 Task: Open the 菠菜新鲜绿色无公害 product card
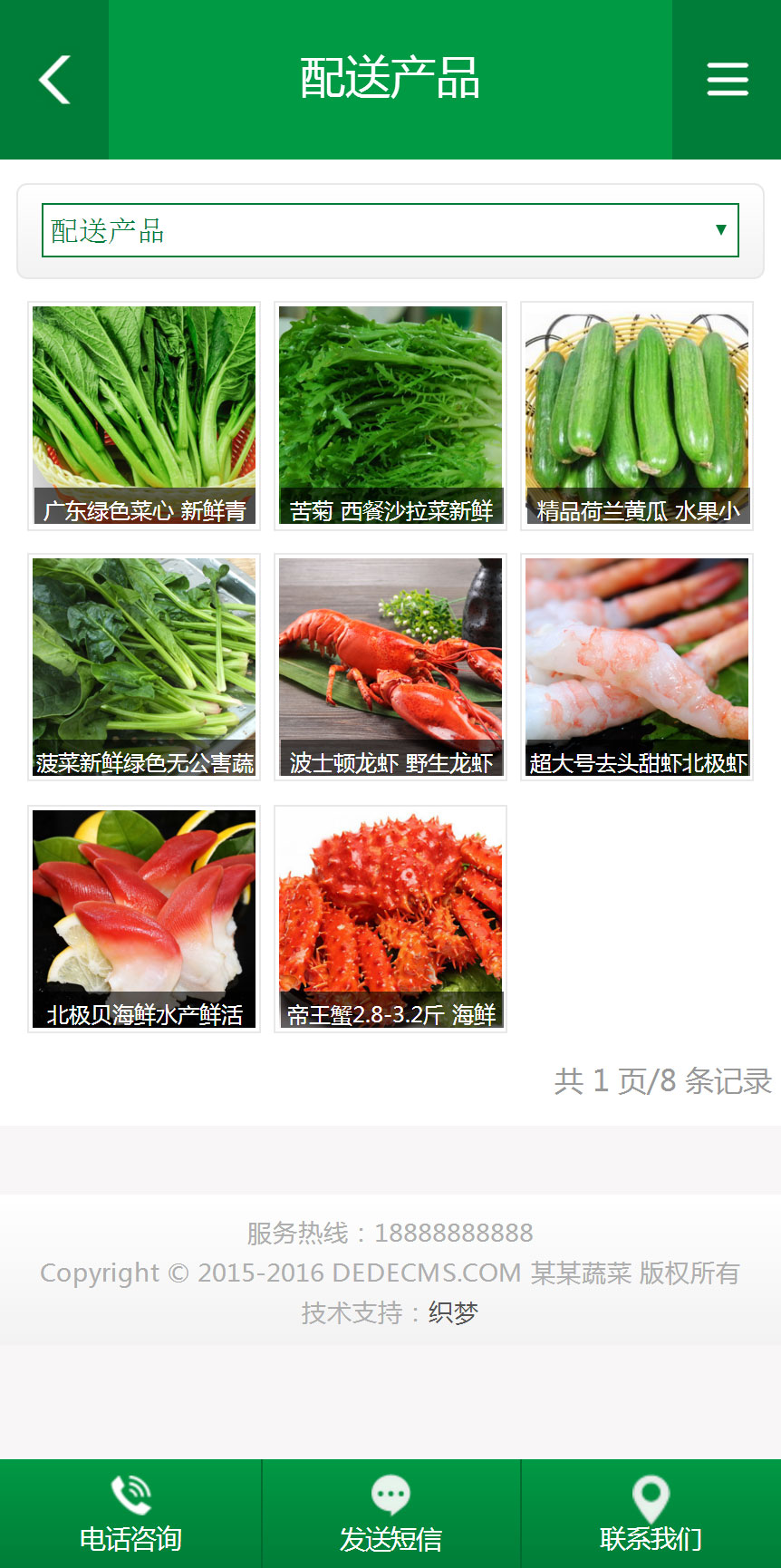144,667
